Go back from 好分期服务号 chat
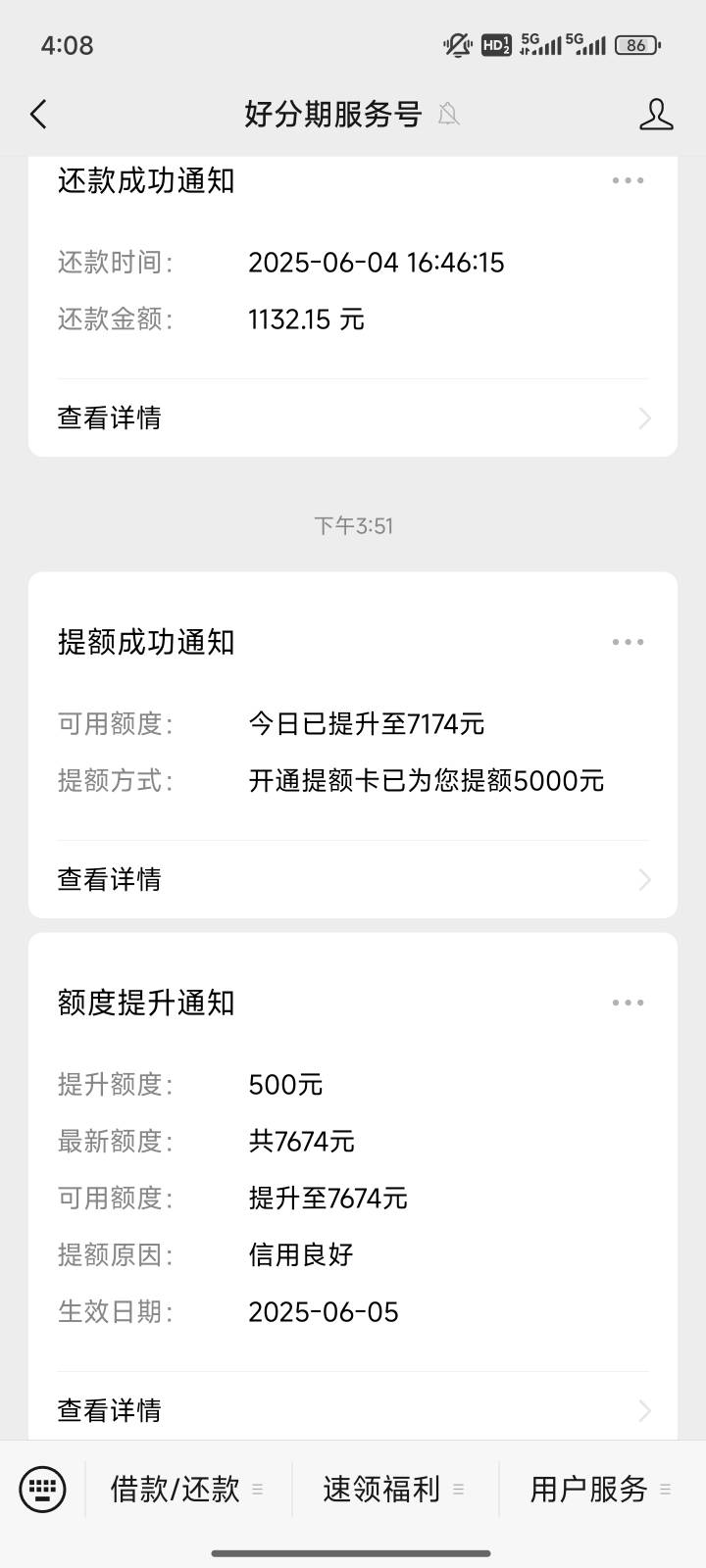The image size is (706, 1568). point(38,115)
